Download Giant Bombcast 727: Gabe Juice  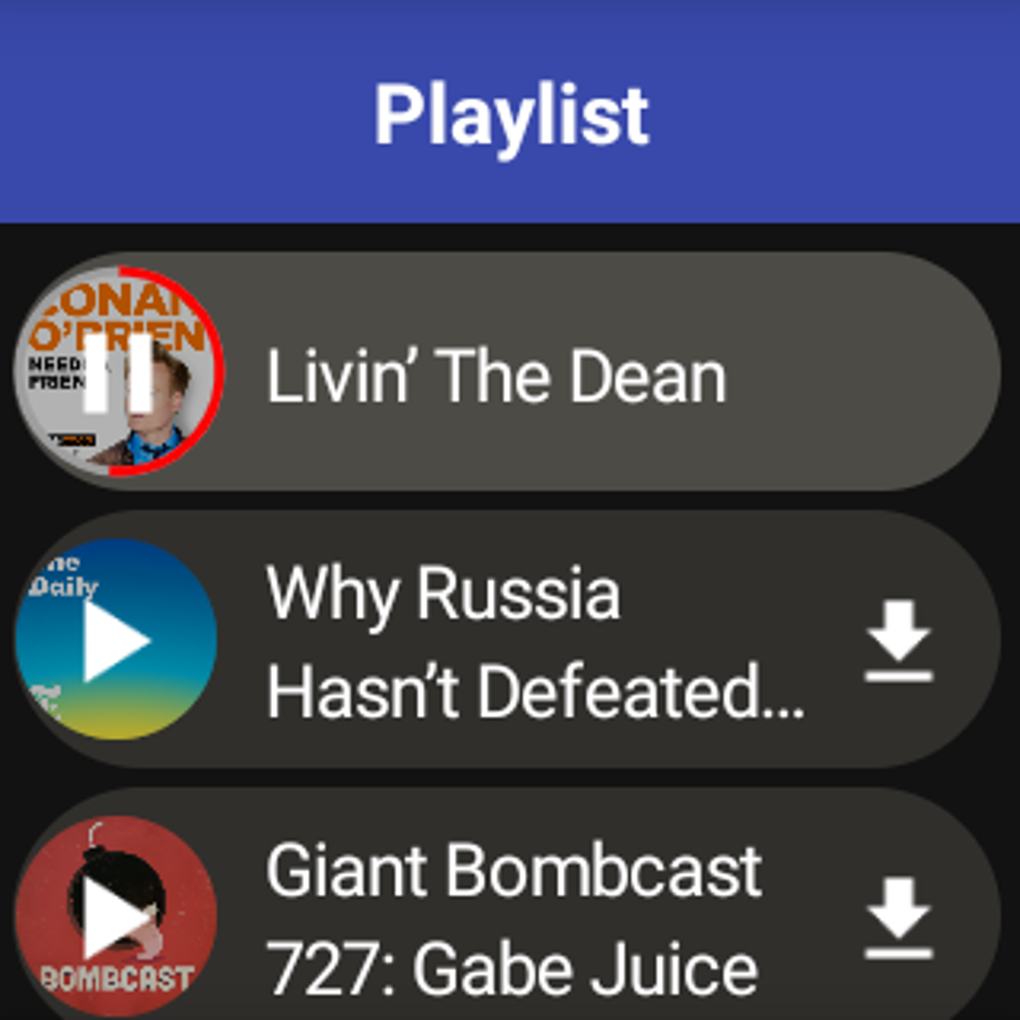point(897,916)
